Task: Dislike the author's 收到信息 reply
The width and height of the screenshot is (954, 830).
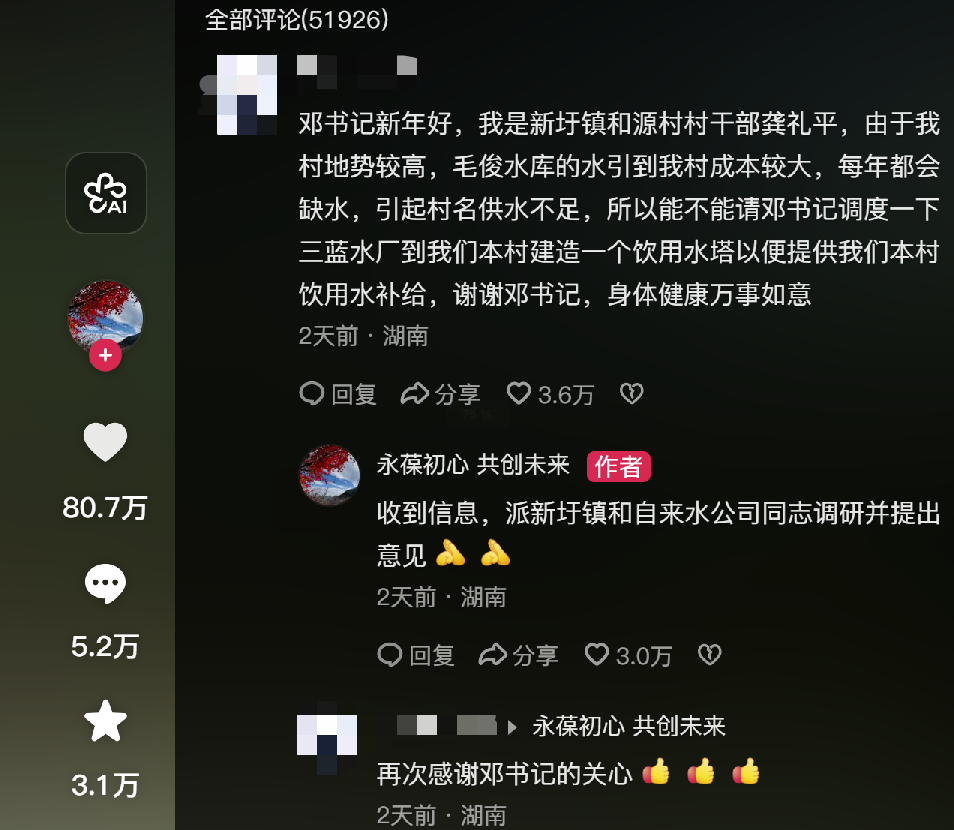Action: coord(709,655)
